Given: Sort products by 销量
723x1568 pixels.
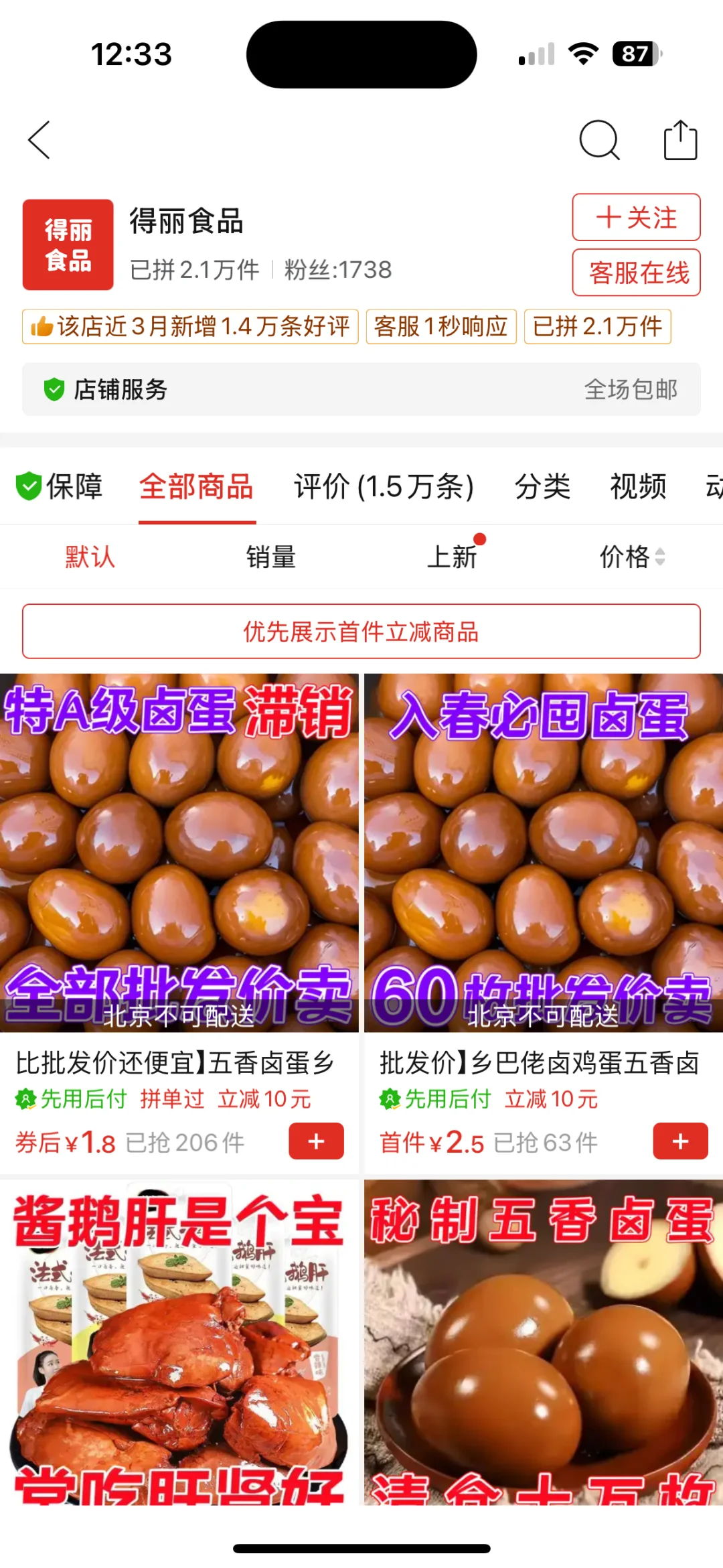Looking at the screenshot, I should pos(270,557).
